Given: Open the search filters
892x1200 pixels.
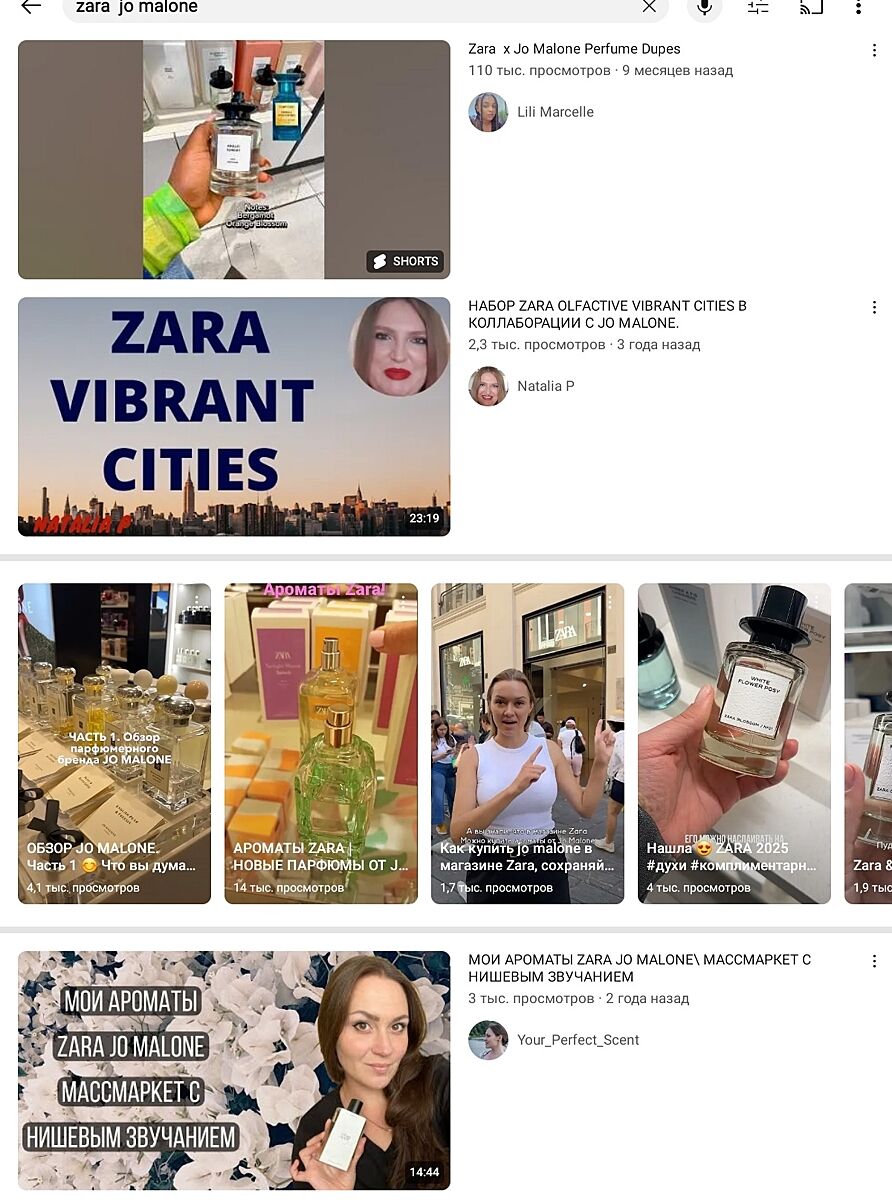Looking at the screenshot, I should [x=758, y=7].
